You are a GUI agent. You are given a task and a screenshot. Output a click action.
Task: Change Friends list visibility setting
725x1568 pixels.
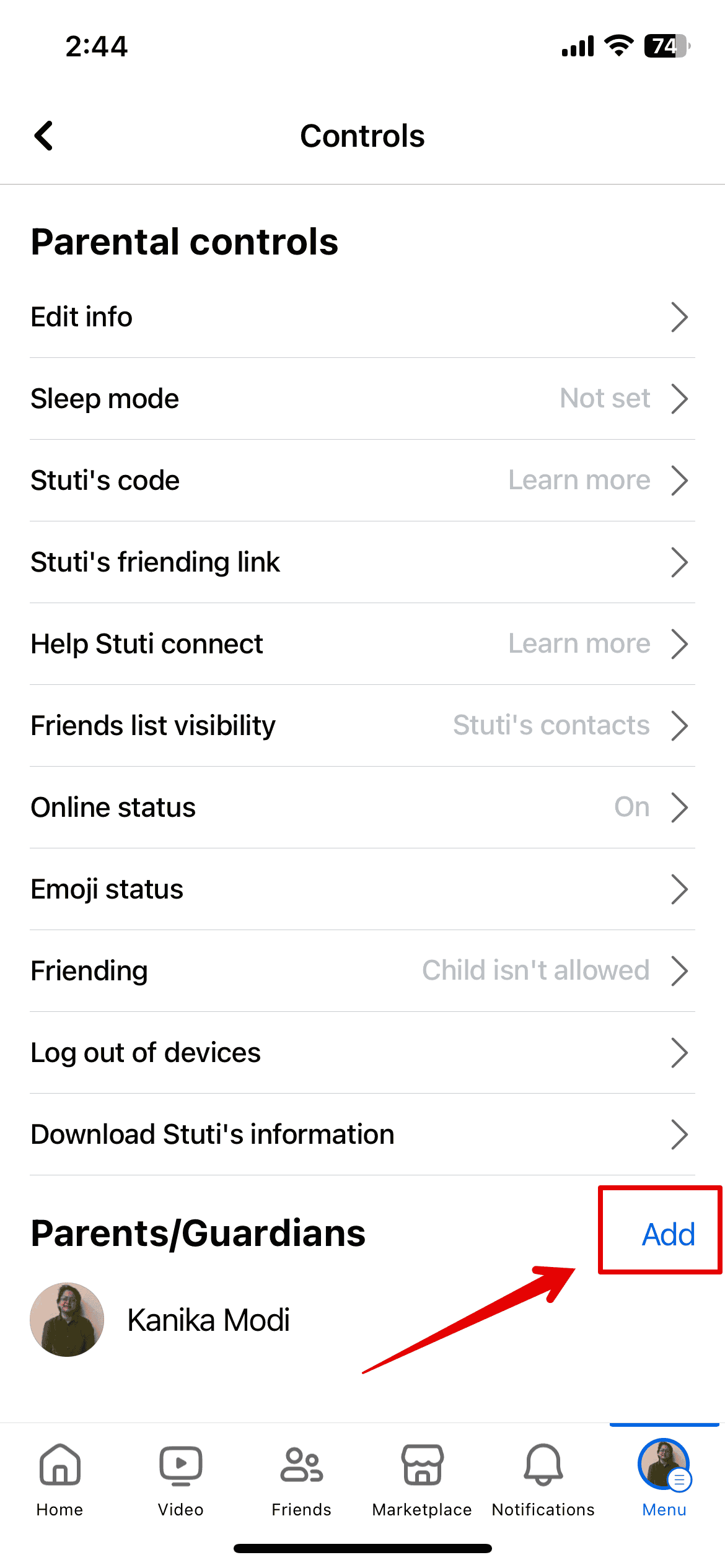tap(362, 726)
